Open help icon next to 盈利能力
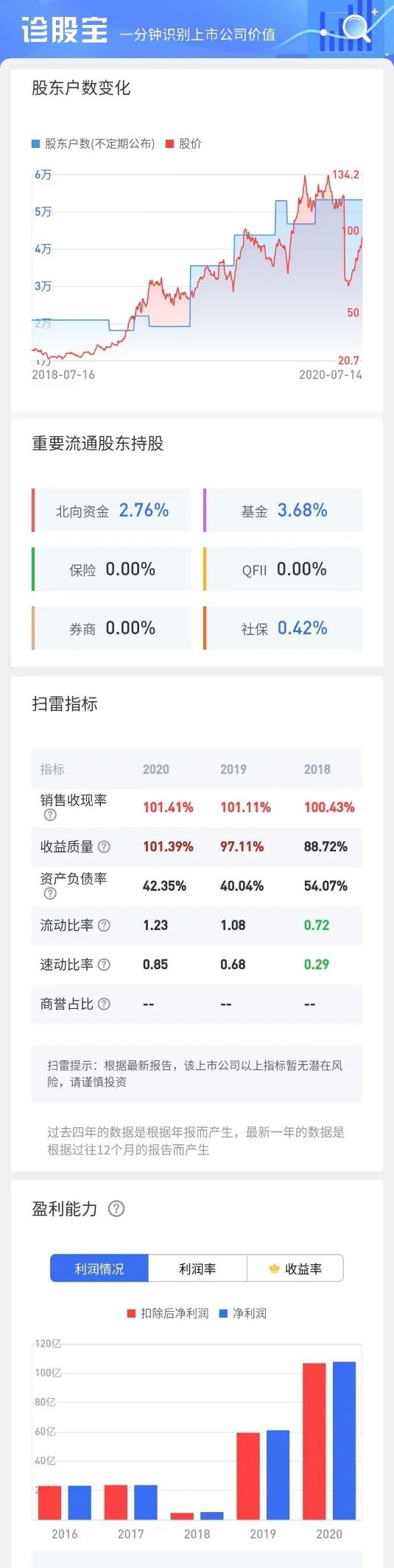The image size is (394, 1568). coord(116,1209)
